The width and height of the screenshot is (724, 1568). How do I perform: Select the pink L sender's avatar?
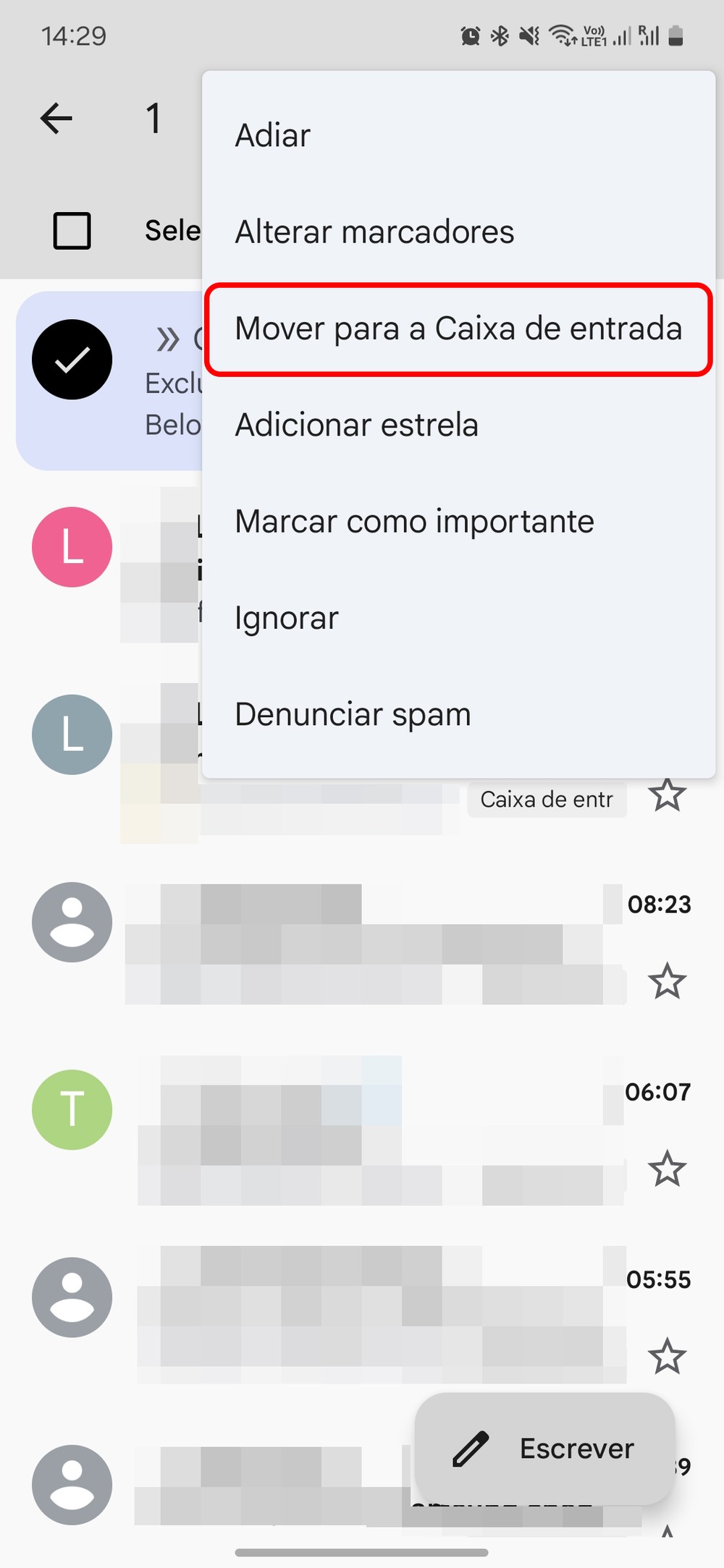[x=72, y=547]
